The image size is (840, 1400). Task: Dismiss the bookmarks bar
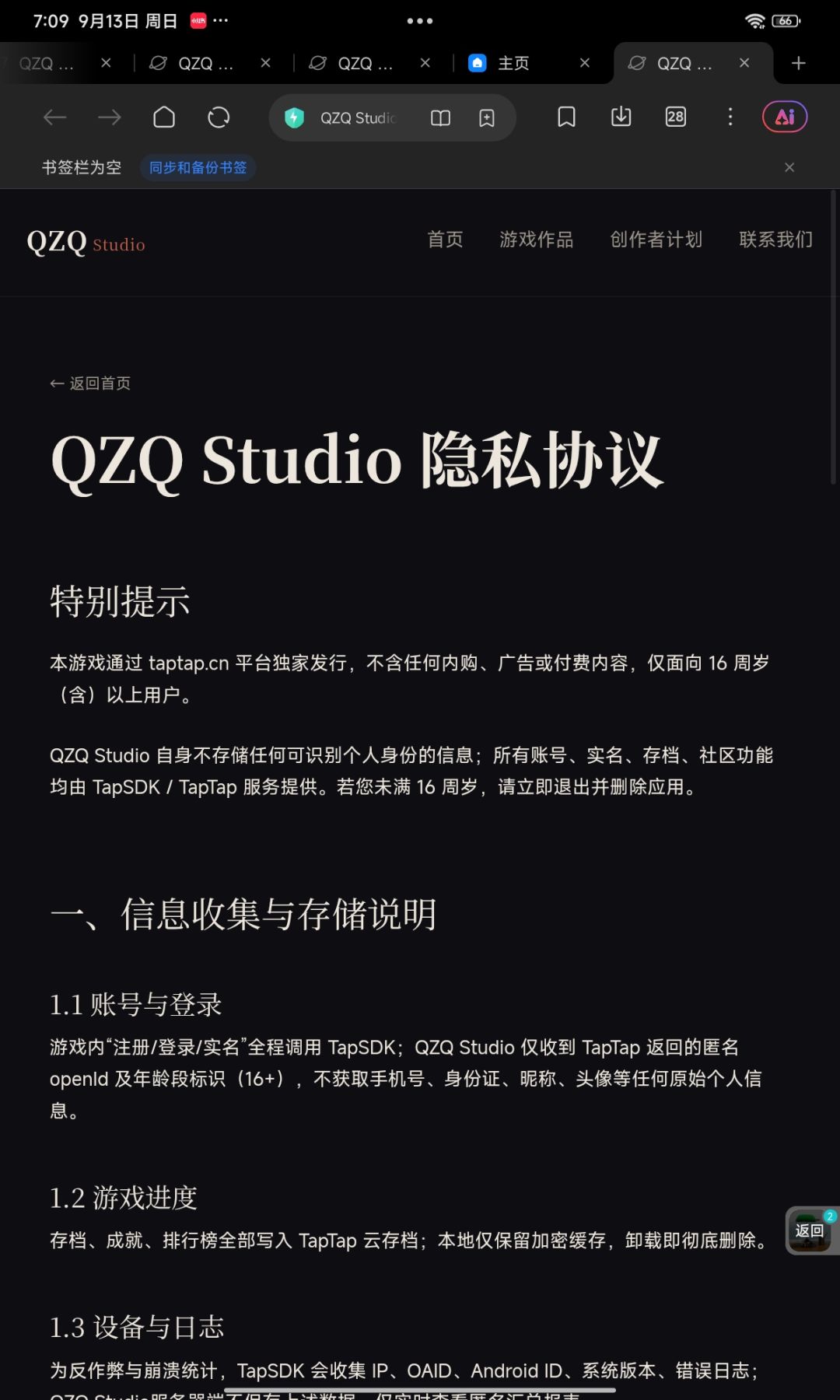pyautogui.click(x=789, y=167)
